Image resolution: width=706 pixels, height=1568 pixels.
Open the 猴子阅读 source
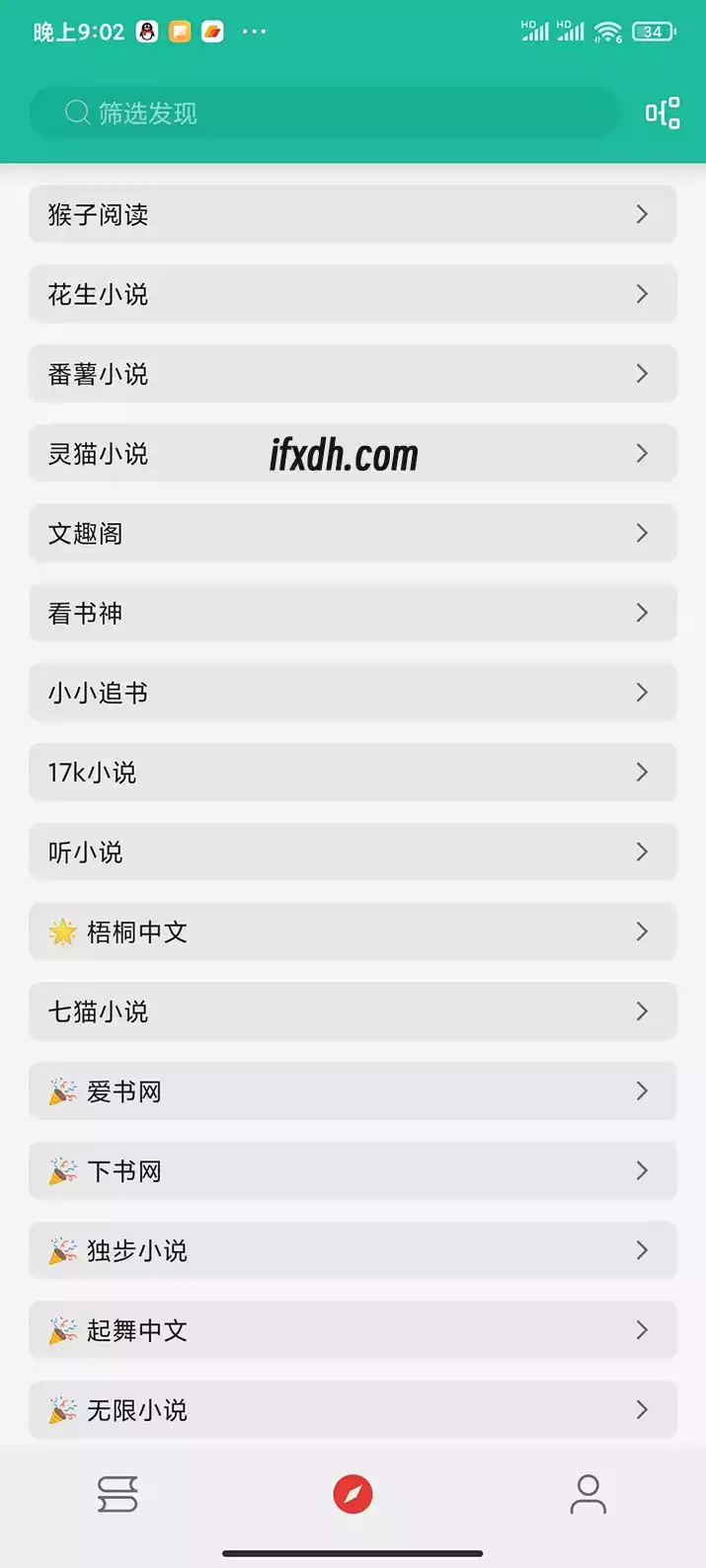[x=353, y=214]
